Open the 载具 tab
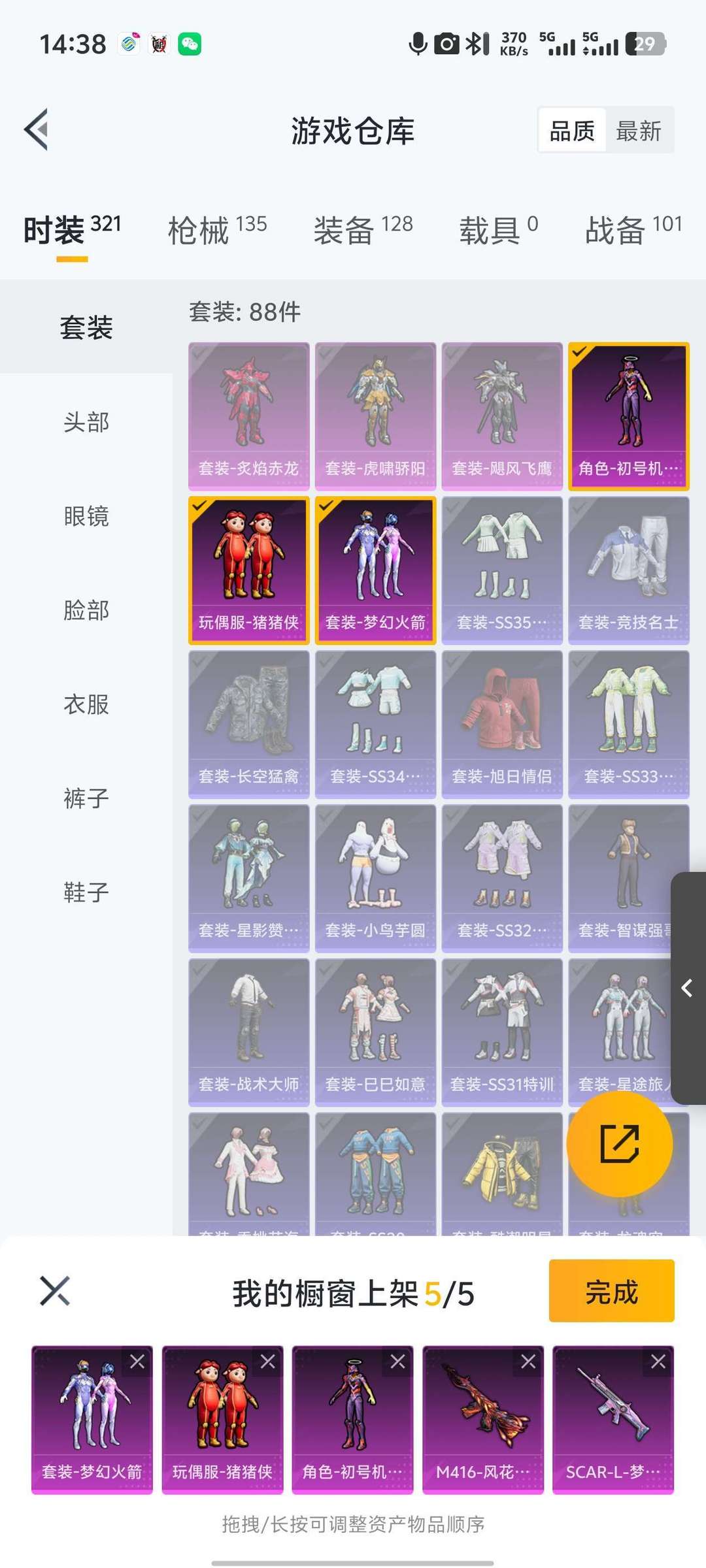The image size is (706, 1568). click(x=498, y=229)
